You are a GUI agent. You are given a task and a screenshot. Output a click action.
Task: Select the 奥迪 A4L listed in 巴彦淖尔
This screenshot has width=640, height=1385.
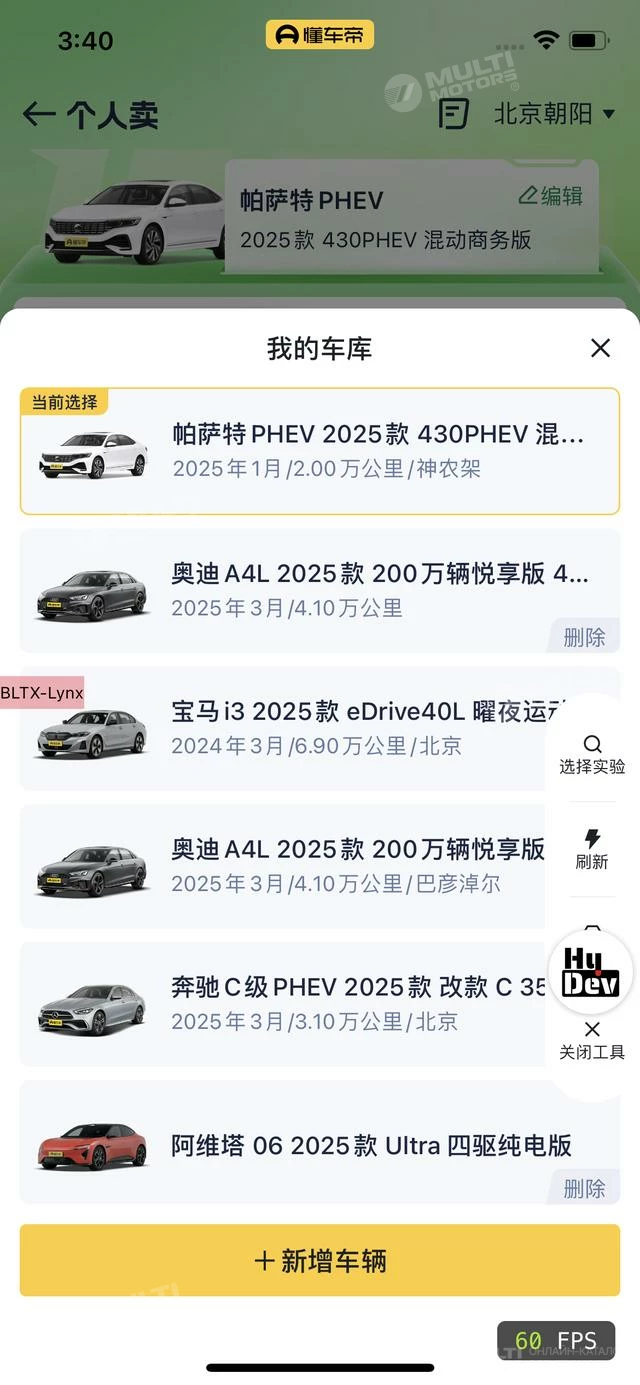300,866
